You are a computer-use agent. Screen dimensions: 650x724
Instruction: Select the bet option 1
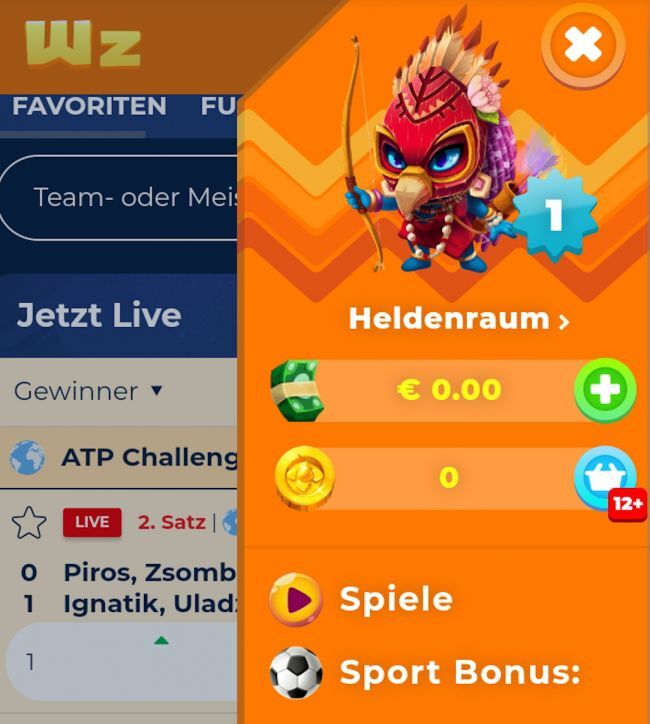[x=120, y=661]
